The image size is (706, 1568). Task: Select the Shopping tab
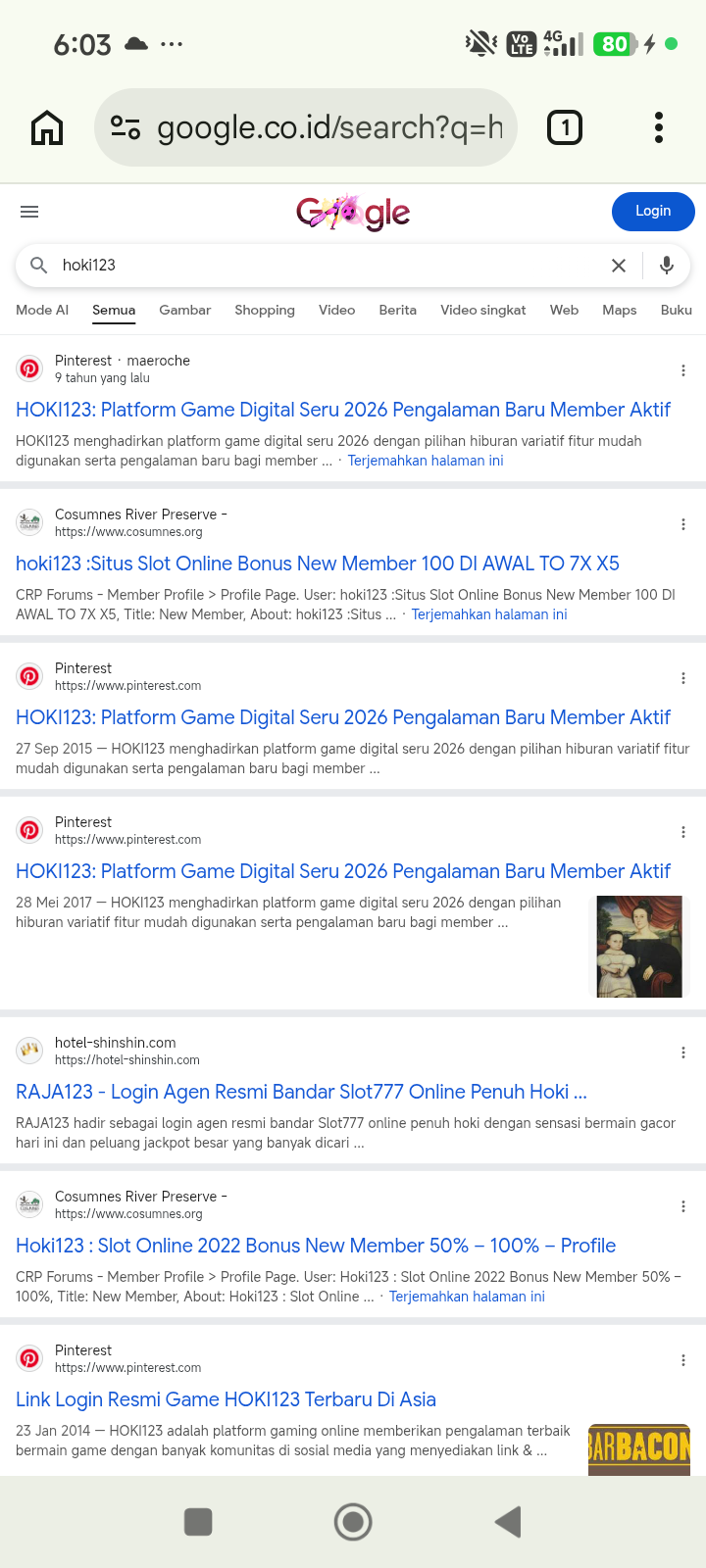(265, 310)
